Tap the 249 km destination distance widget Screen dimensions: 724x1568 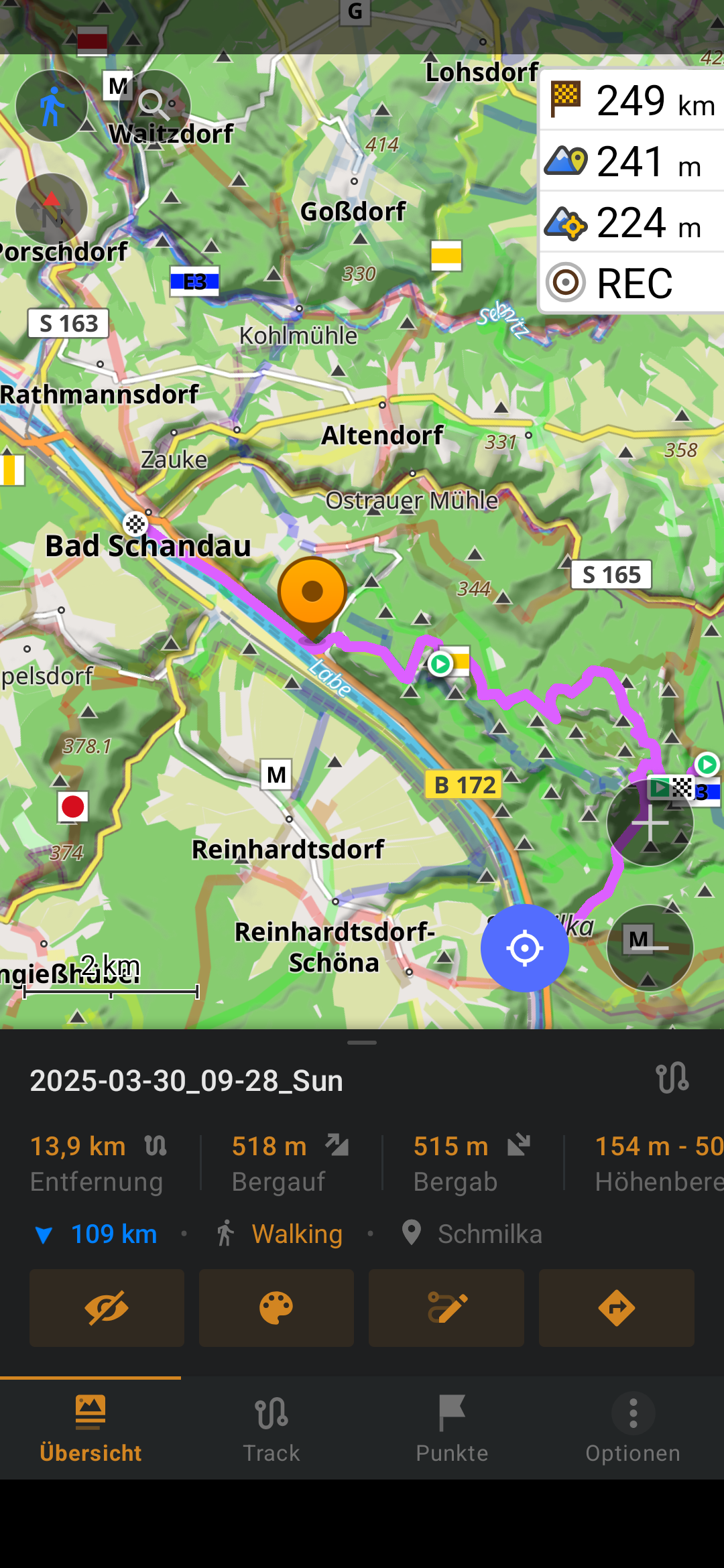[x=631, y=101]
